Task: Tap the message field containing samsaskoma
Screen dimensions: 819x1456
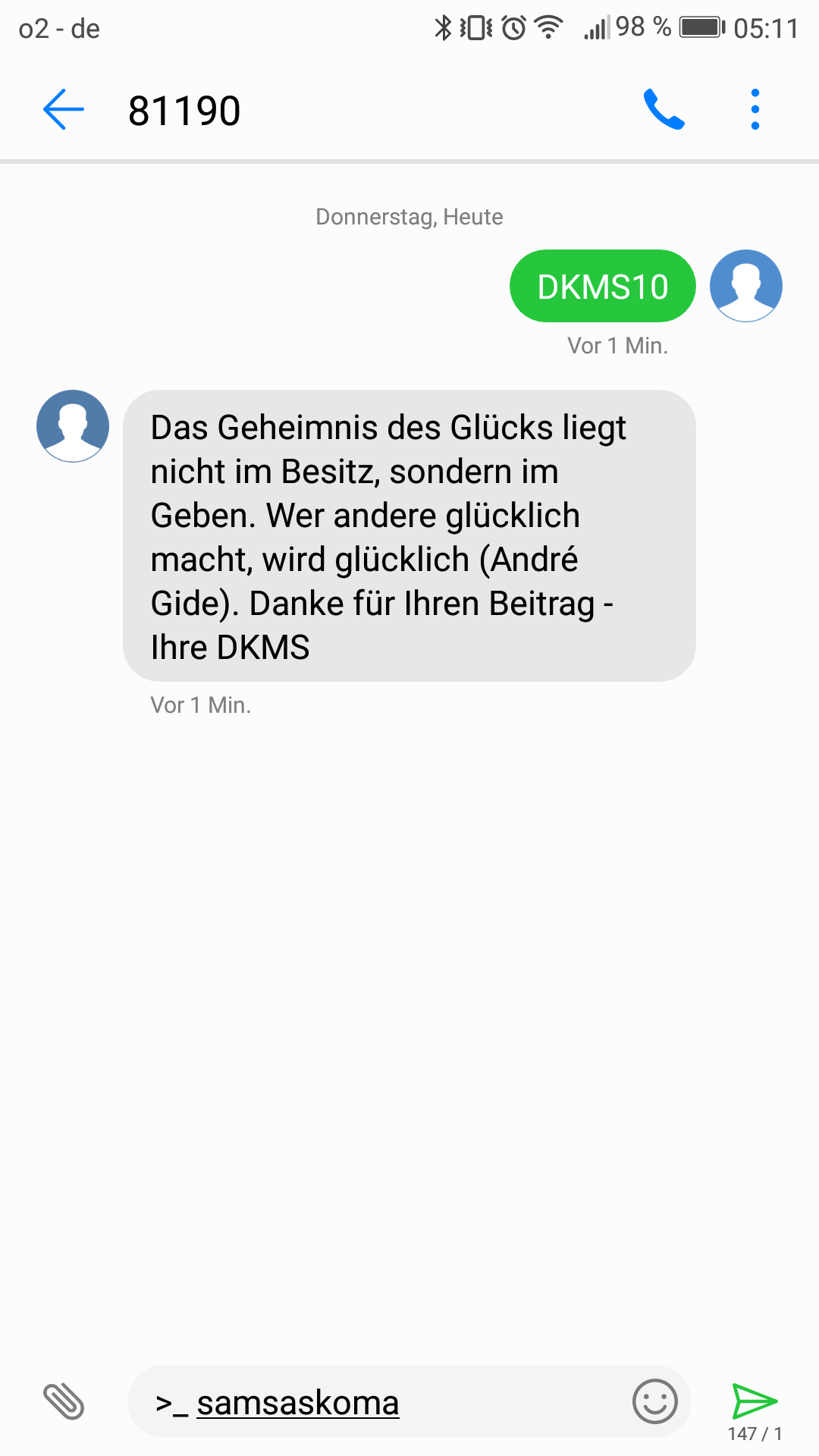Action: point(379,1401)
